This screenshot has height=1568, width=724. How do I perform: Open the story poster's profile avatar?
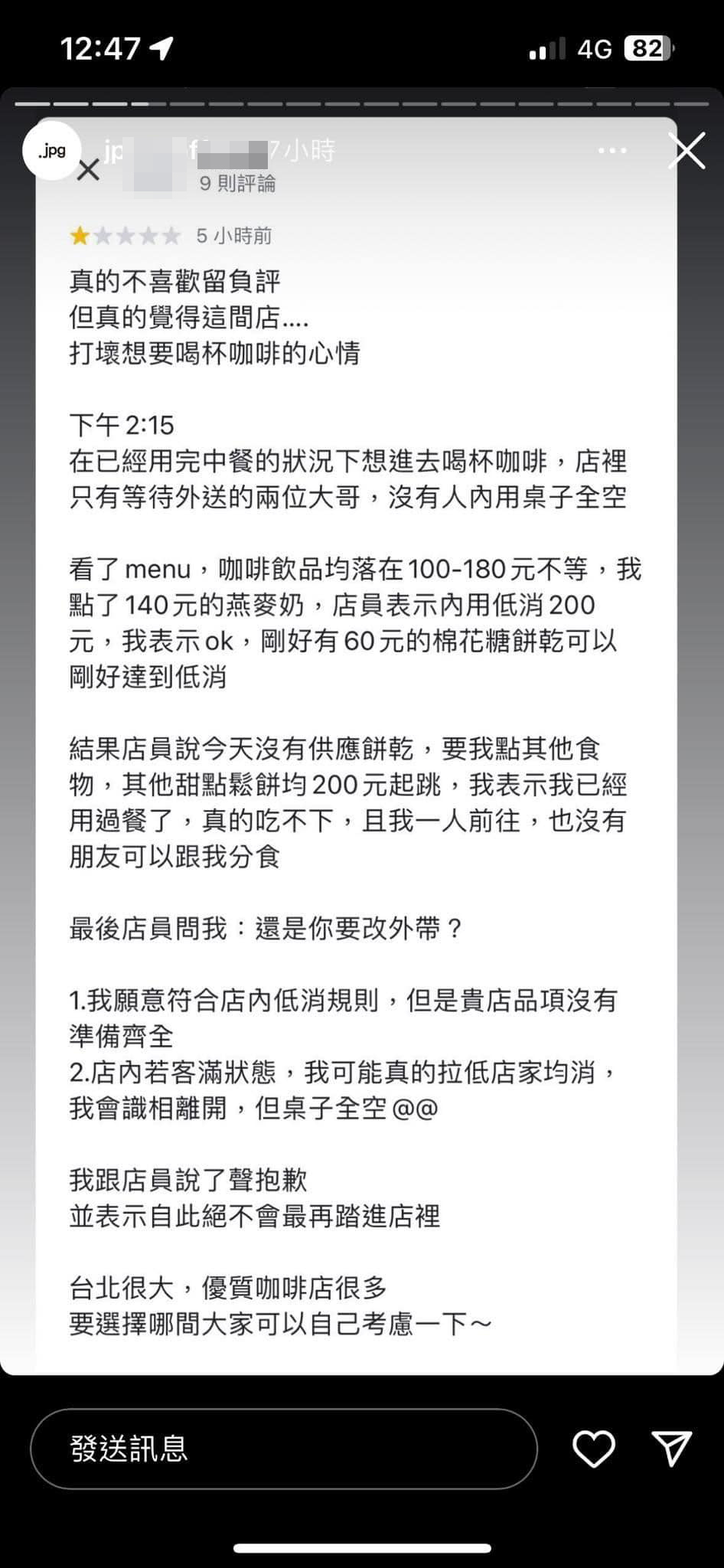point(52,151)
